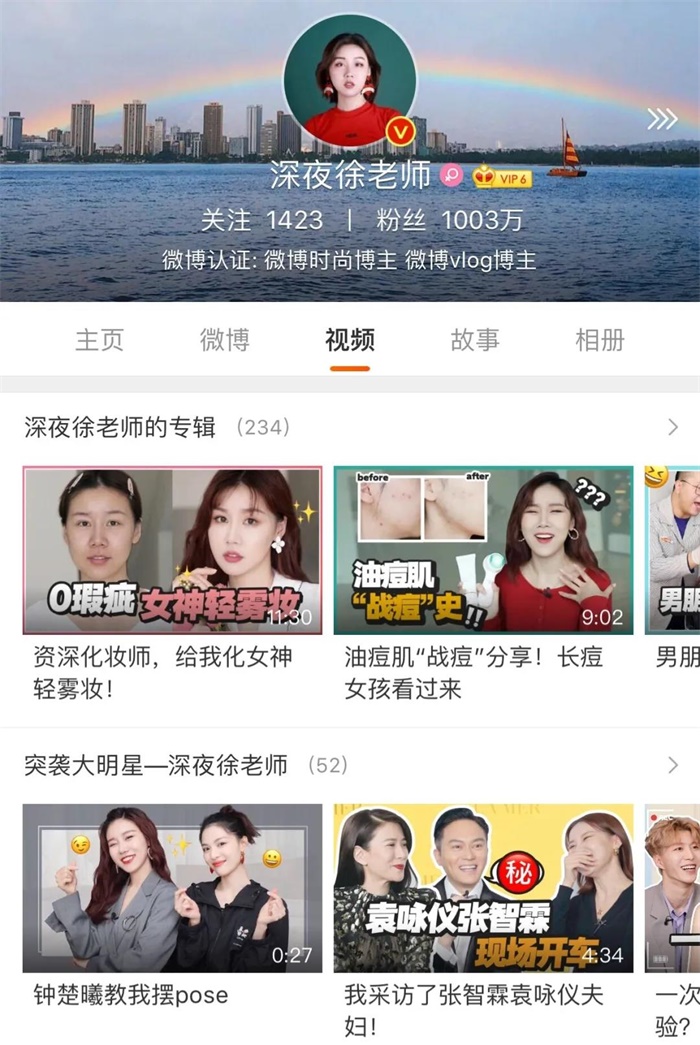Viewport: 700px width, 1045px height.
Task: Open the 粉丝 1003万 followers list
Action: [450, 220]
